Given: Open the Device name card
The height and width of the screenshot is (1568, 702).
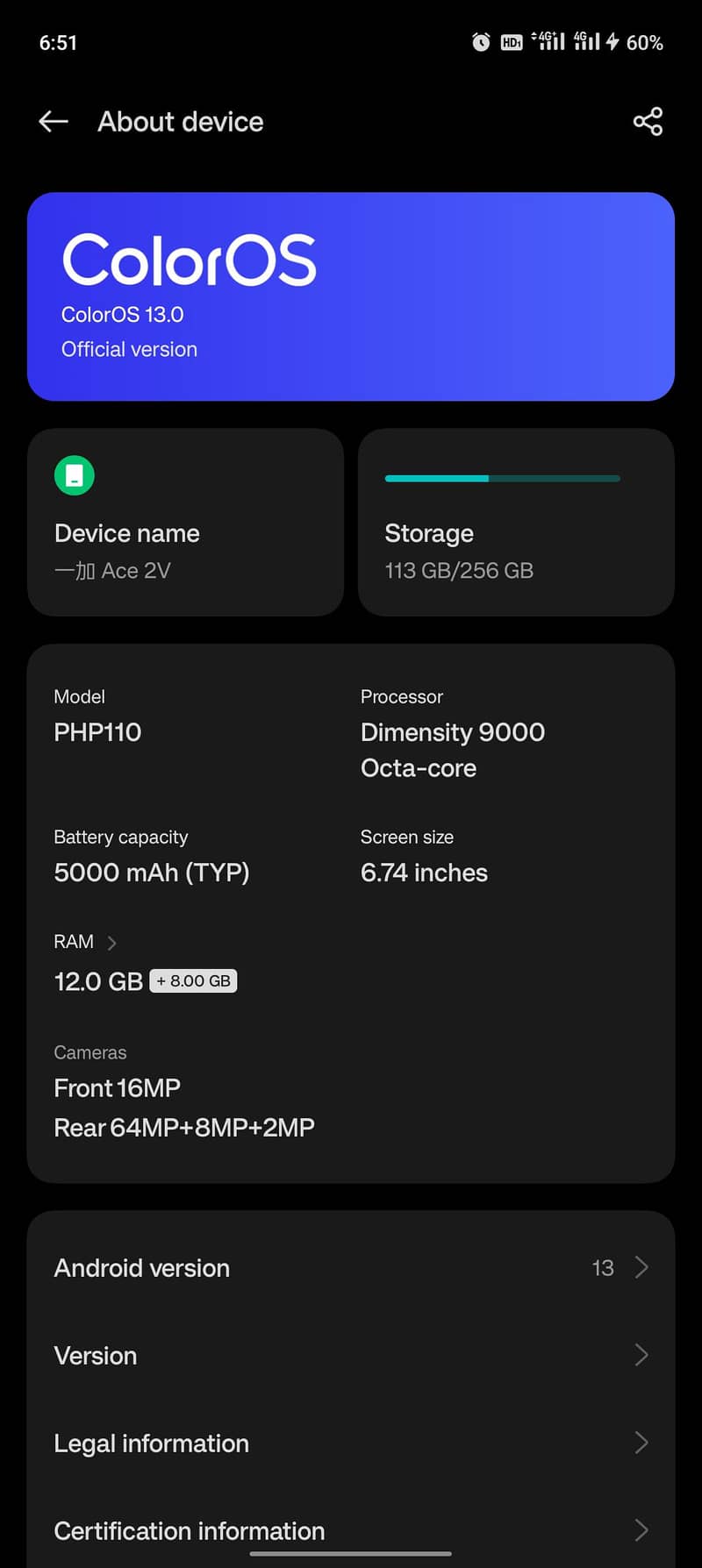Looking at the screenshot, I should point(185,523).
